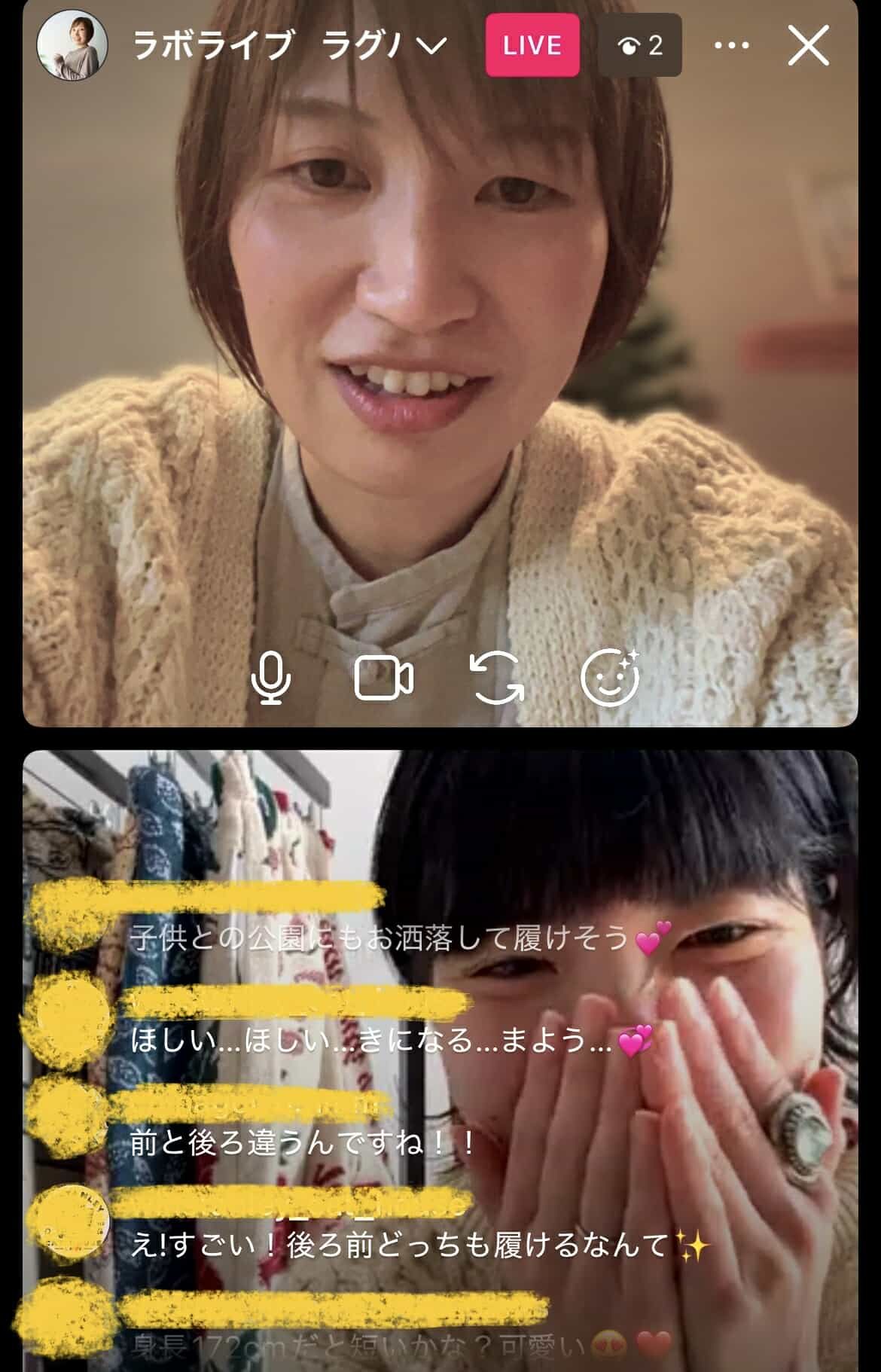Open the three-dot options menu
This screenshot has width=881, height=1372.
731,45
